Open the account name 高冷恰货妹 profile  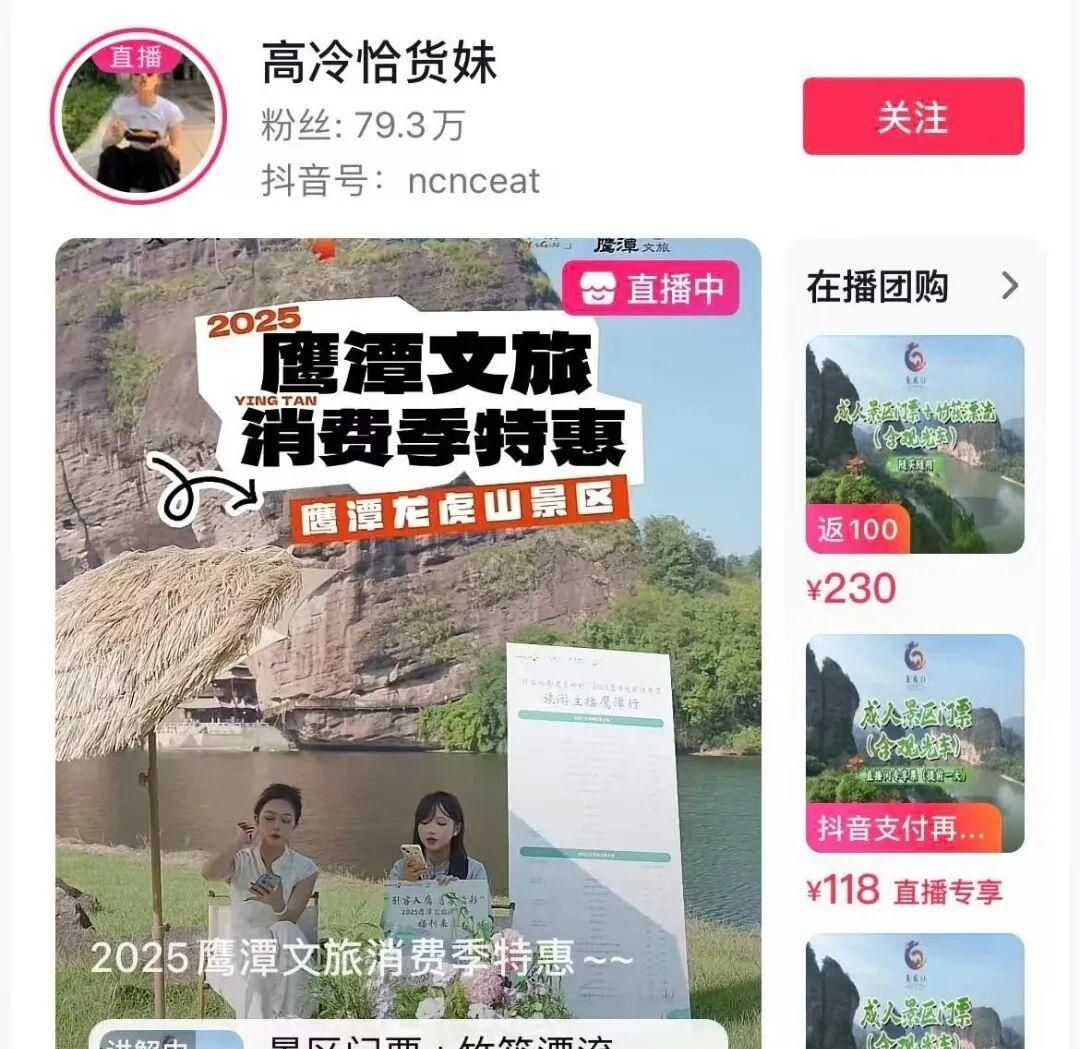[378, 65]
